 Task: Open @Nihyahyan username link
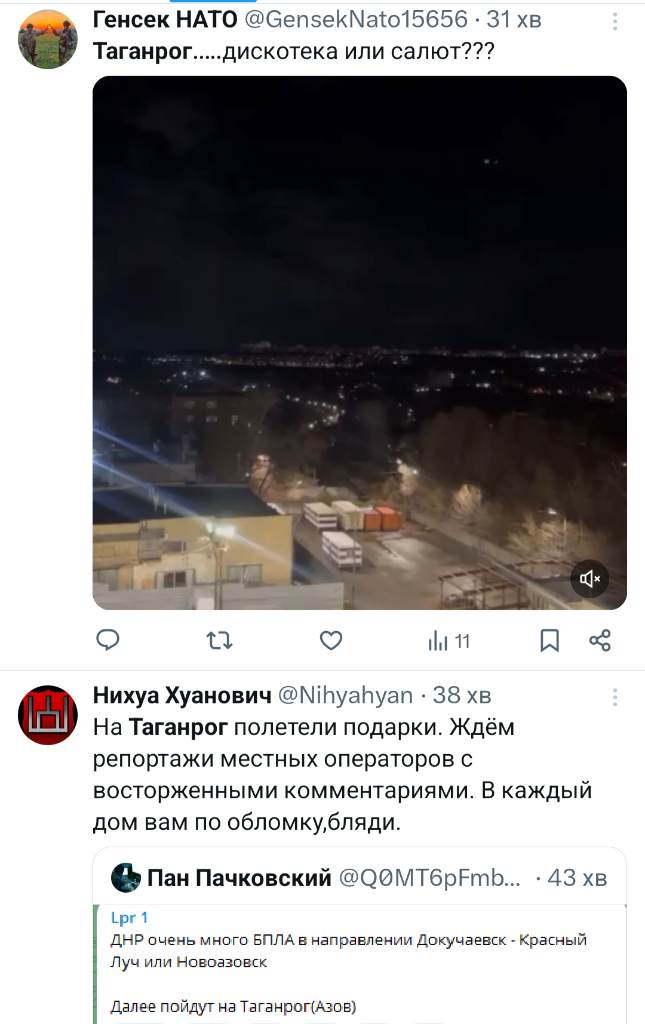pos(345,695)
